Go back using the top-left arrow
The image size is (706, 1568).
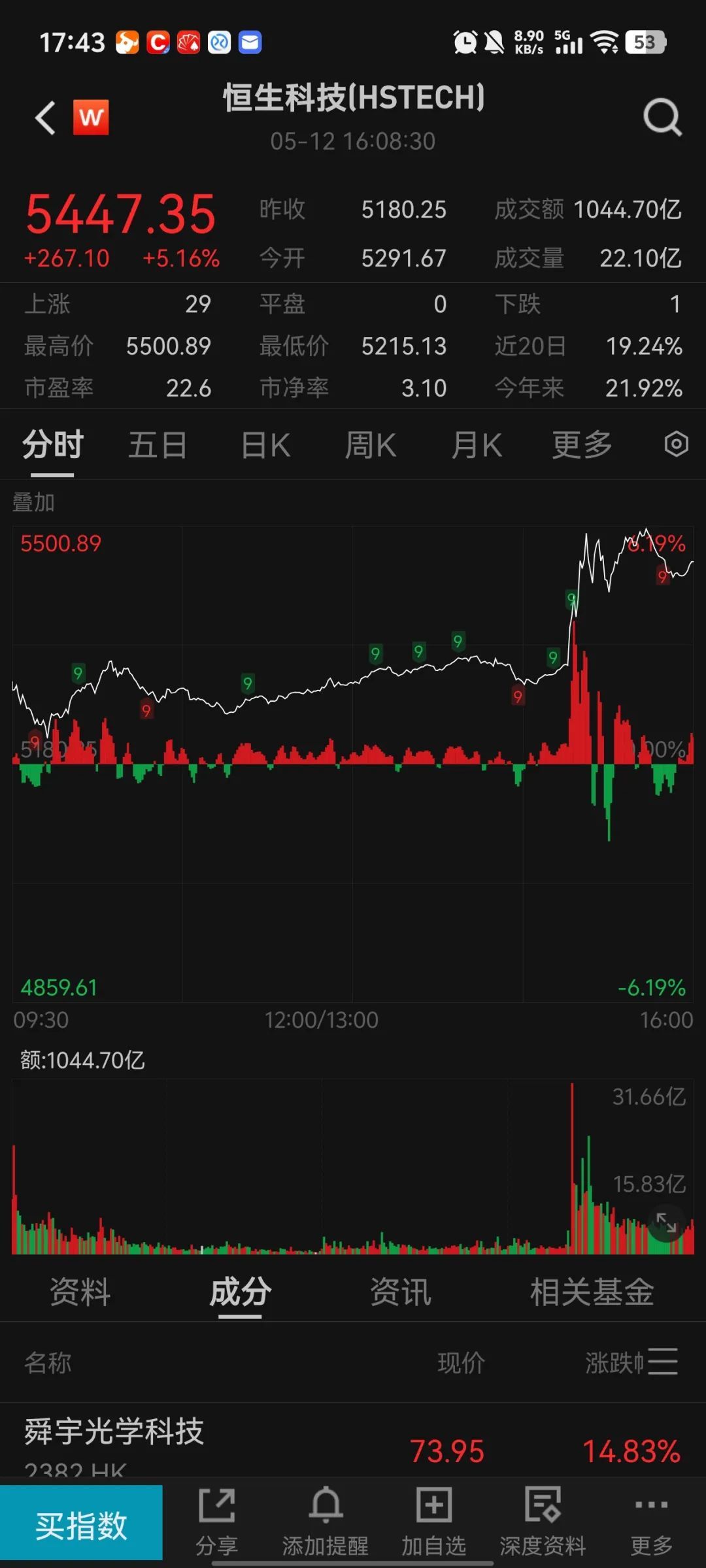pos(45,118)
